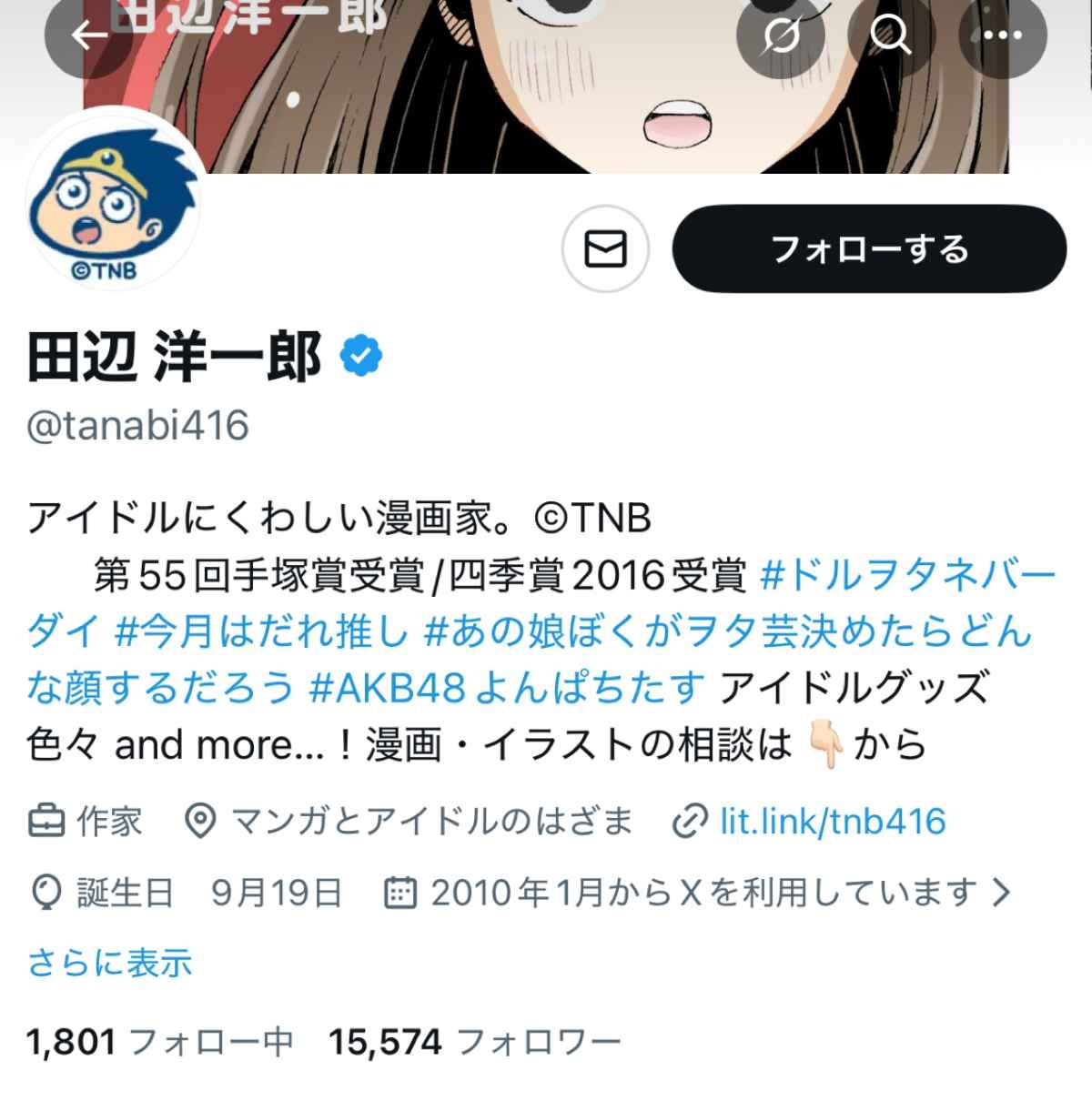View the 15,574 フォロワー list
Image resolution: width=1092 pixels, height=1101 pixels.
(474, 1042)
